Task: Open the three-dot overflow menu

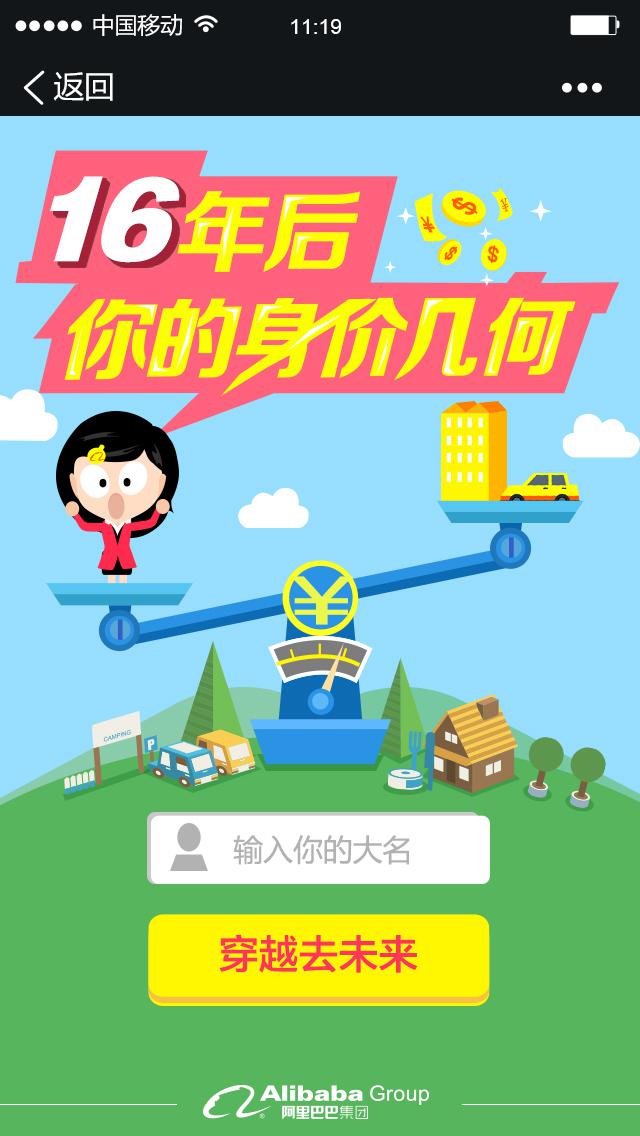Action: click(581, 88)
